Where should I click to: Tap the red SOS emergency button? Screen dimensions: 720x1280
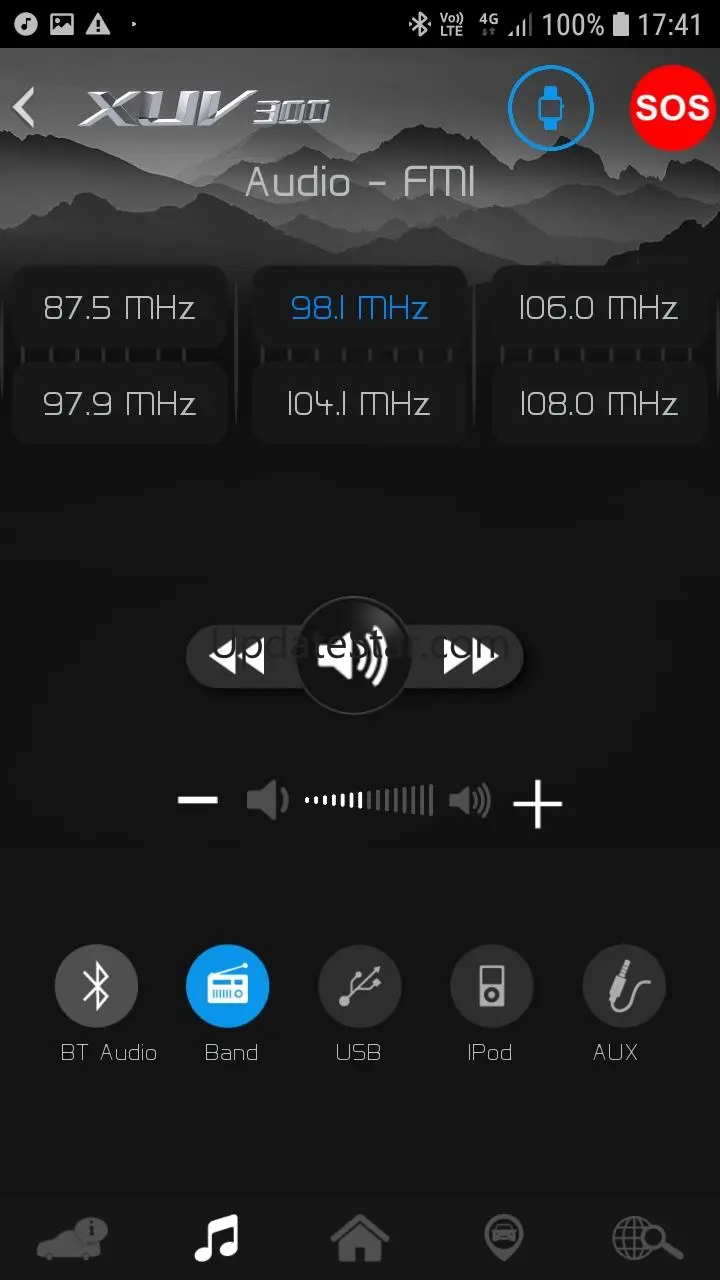[x=672, y=108]
